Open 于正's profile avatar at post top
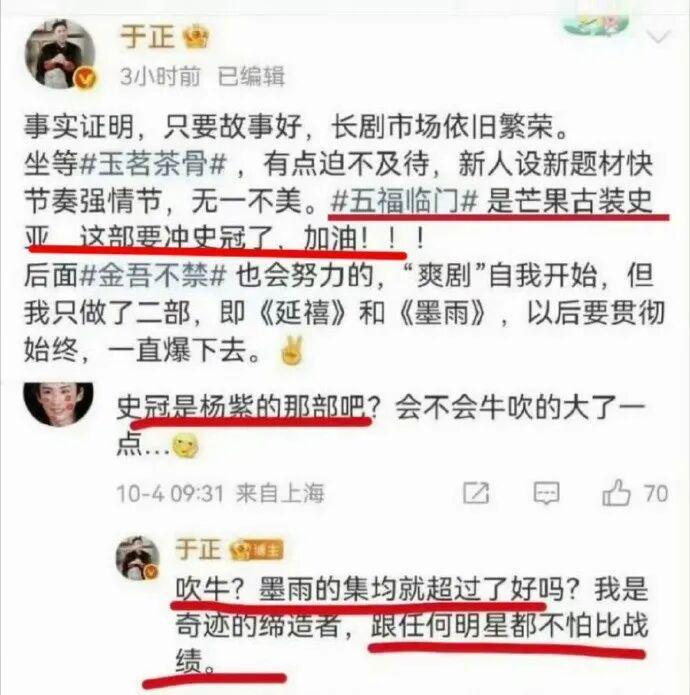 coord(60,54)
